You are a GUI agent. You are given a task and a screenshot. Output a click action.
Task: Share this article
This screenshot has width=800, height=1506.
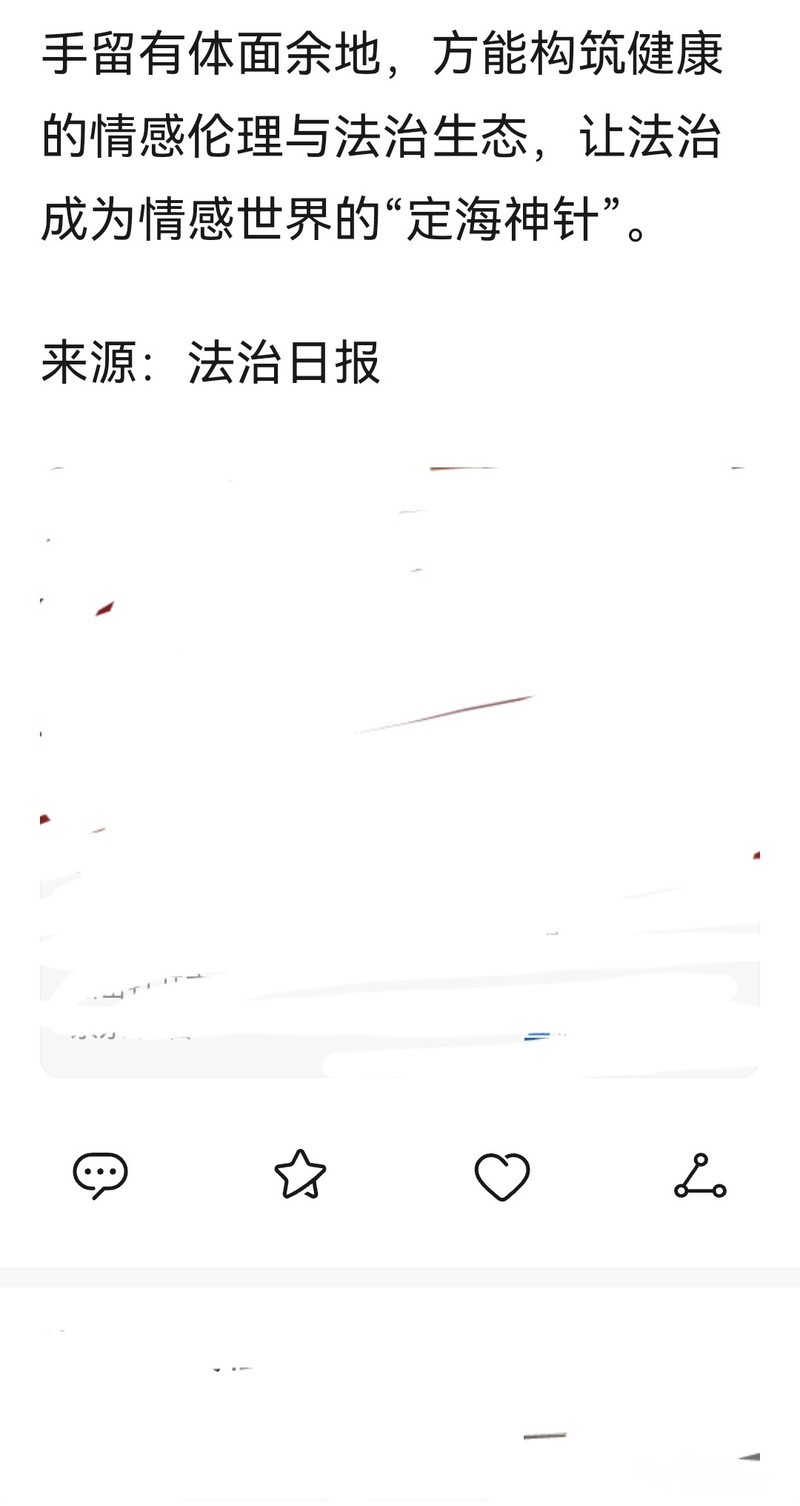(700, 1176)
